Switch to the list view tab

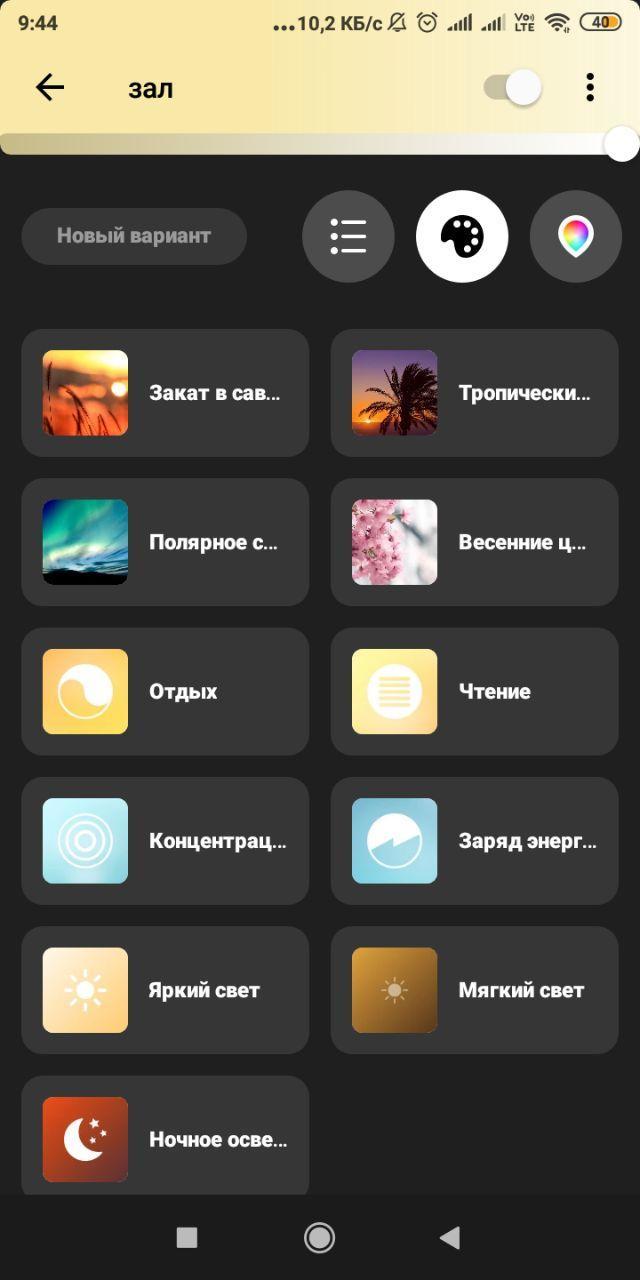348,236
